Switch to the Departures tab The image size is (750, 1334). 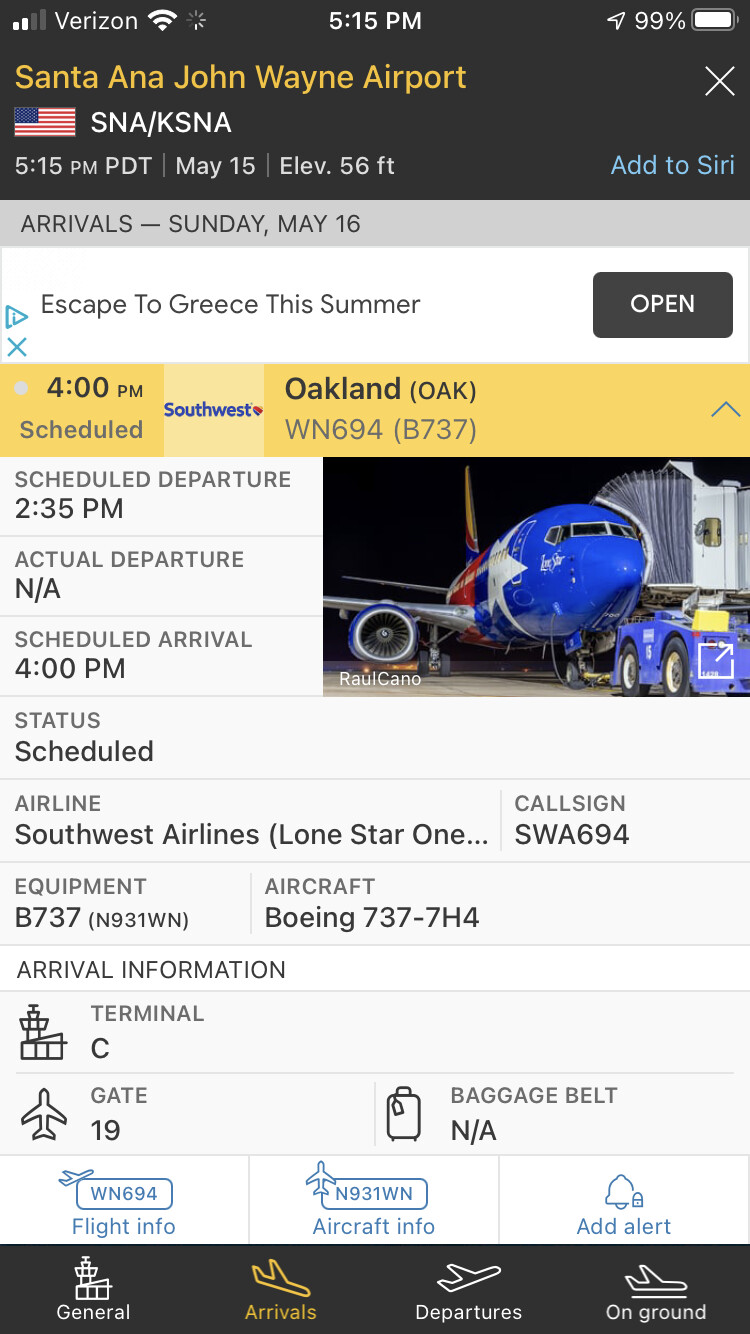coord(468,1290)
